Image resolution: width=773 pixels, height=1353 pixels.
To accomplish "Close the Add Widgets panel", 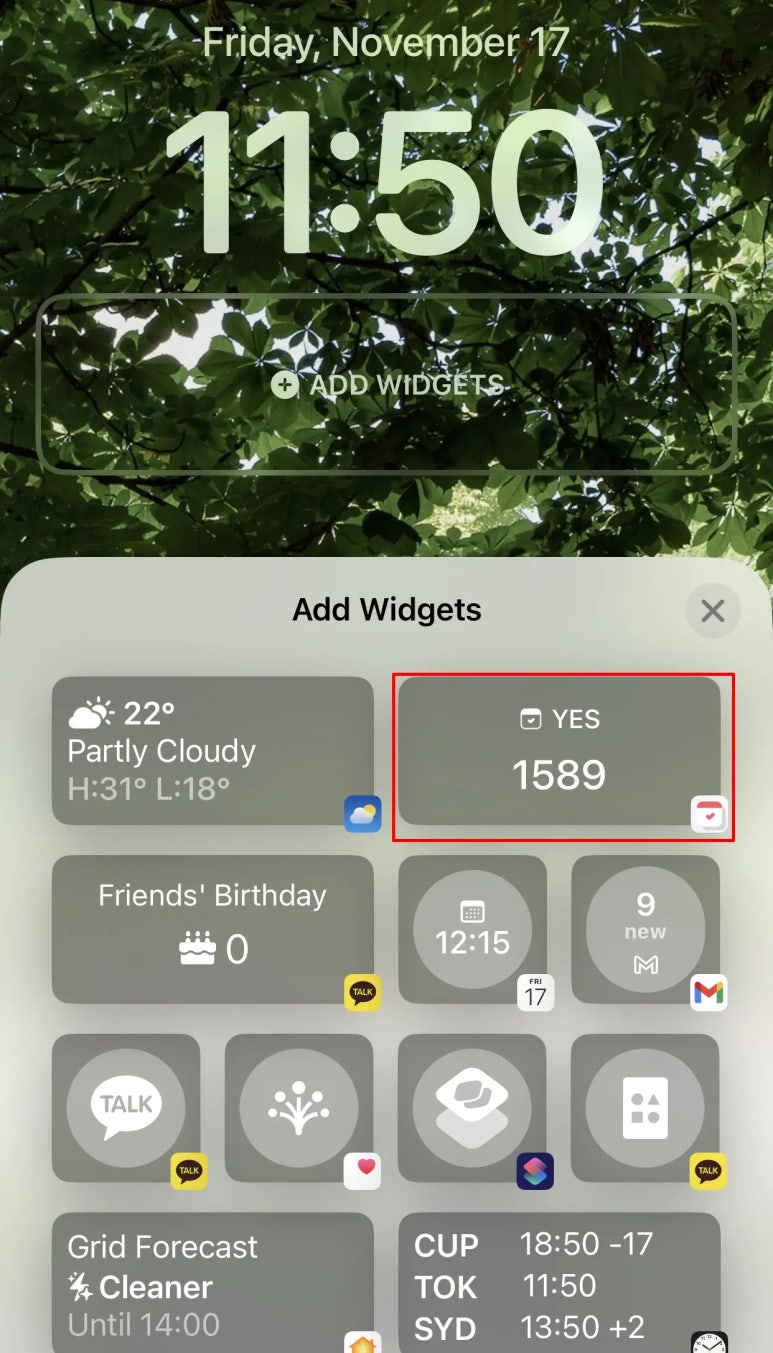I will click(712, 610).
